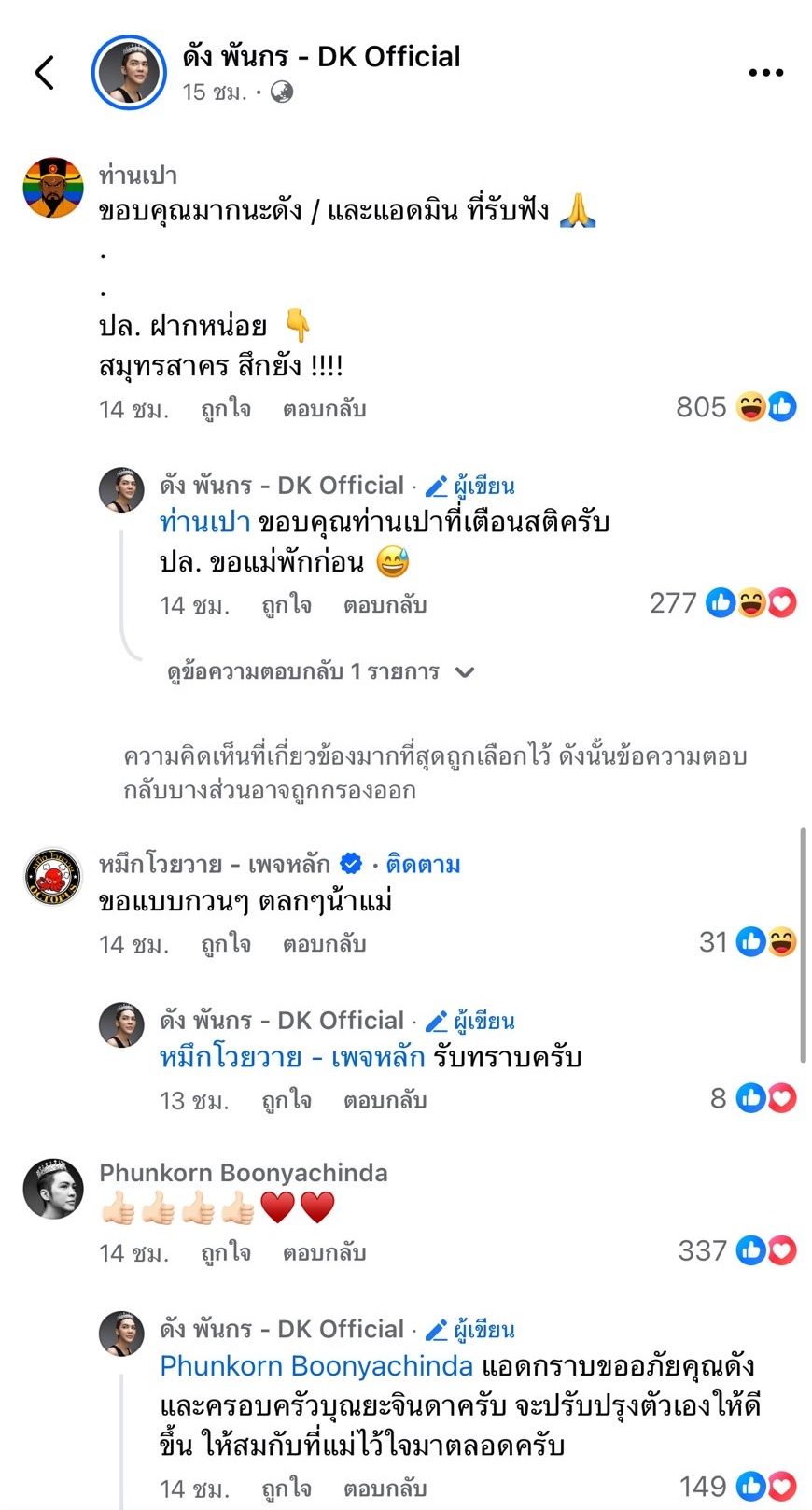
Task: Follow หมึกโวยวาย - เพจหลัก page
Action: tap(423, 865)
